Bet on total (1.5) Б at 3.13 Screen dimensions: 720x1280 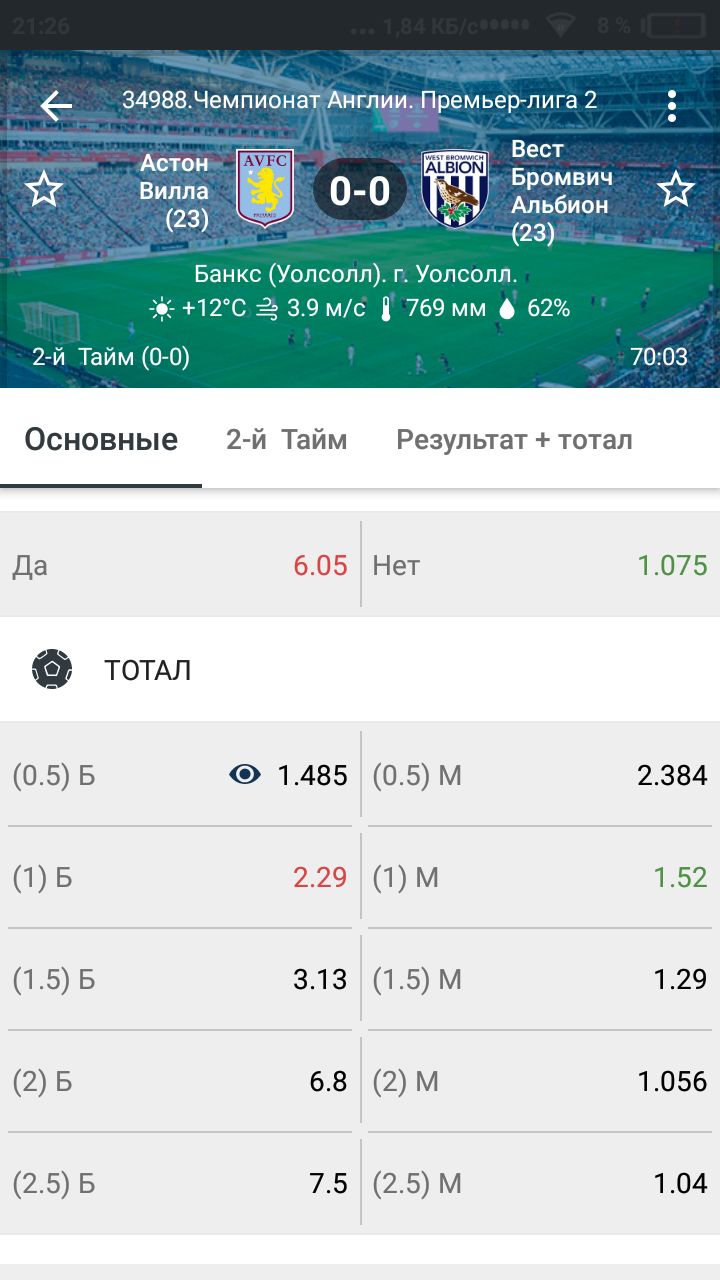180,980
